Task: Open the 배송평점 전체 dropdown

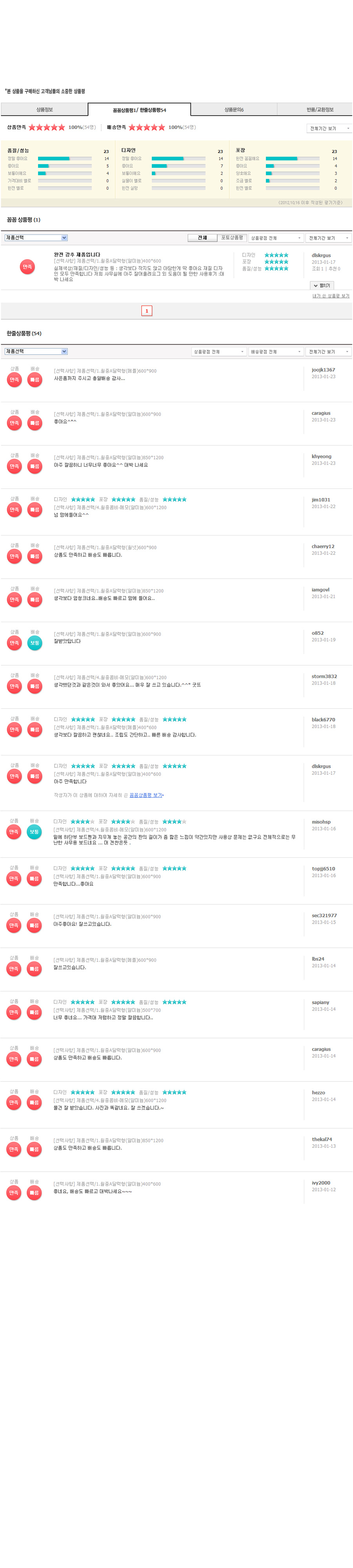Action: [x=275, y=352]
